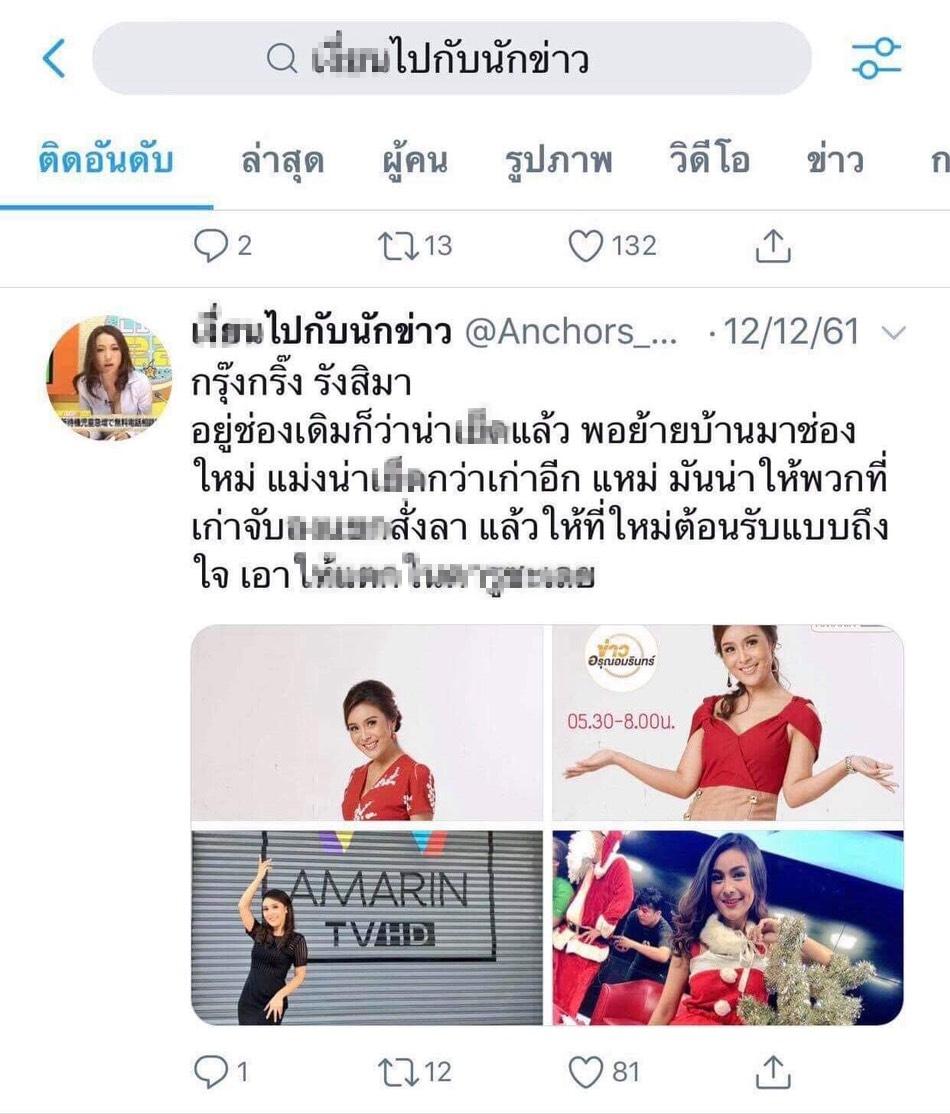The image size is (950, 1114).
Task: Reply to the 12/12/61 tweet
Action: (x=211, y=1073)
